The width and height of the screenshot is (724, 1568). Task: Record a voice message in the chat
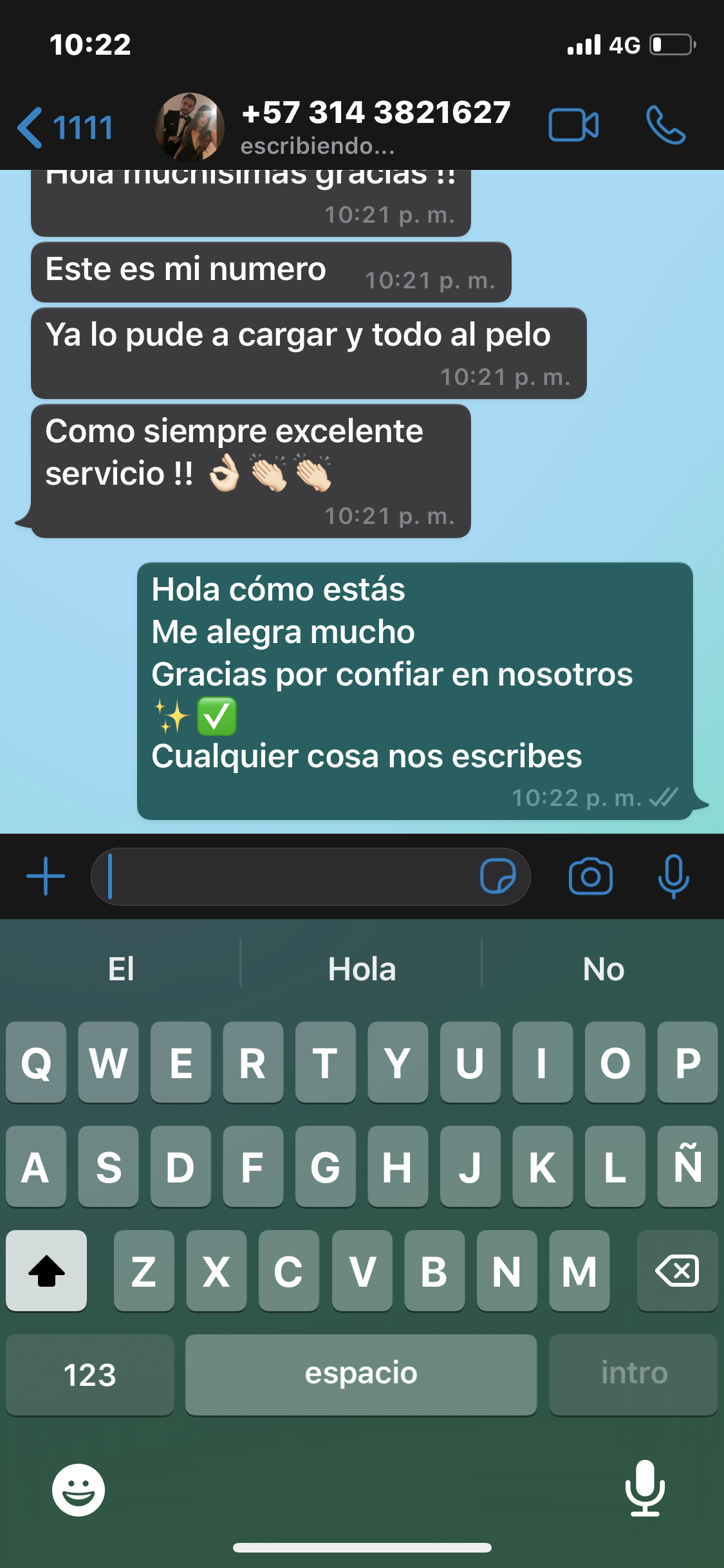coord(673,876)
